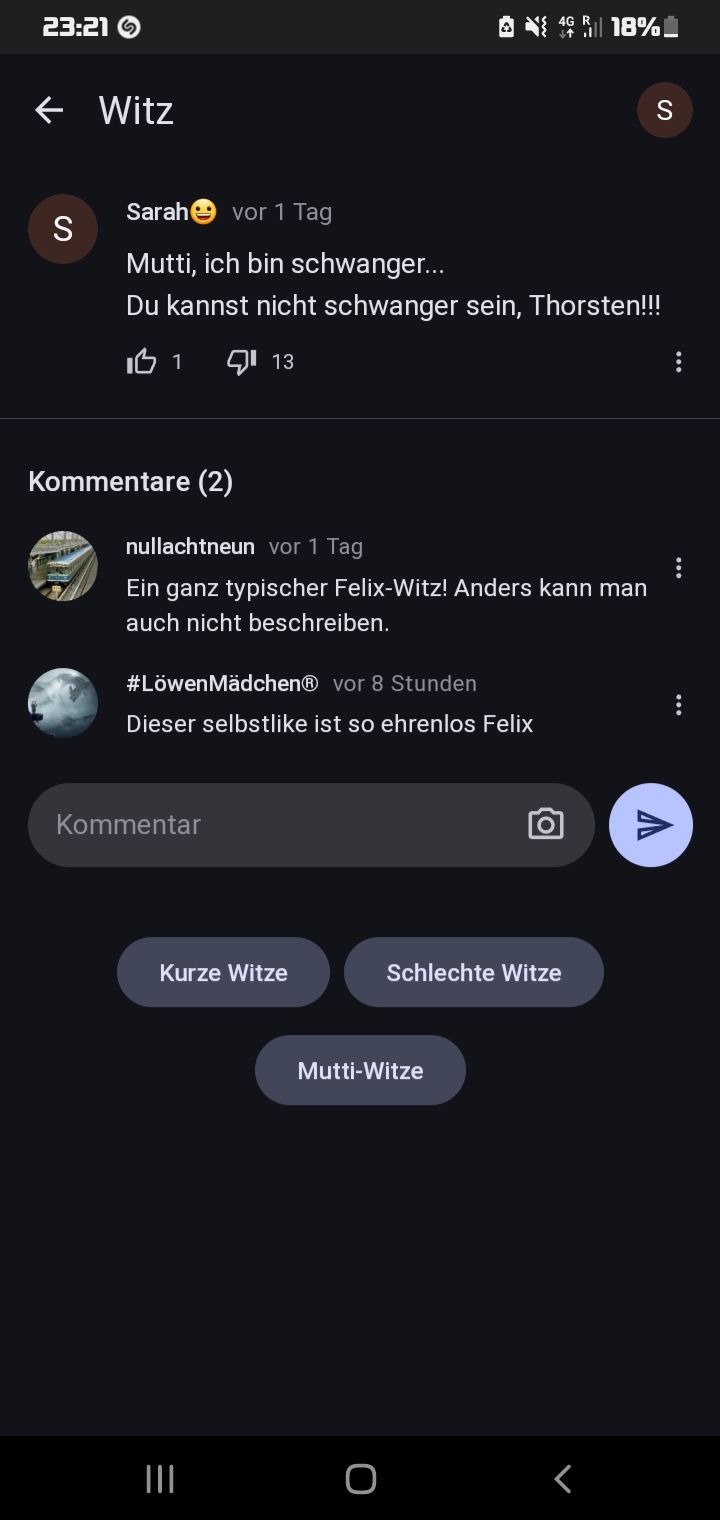The width and height of the screenshot is (720, 1520).
Task: Open the Mutti-Witze category
Action: [x=360, y=1070]
